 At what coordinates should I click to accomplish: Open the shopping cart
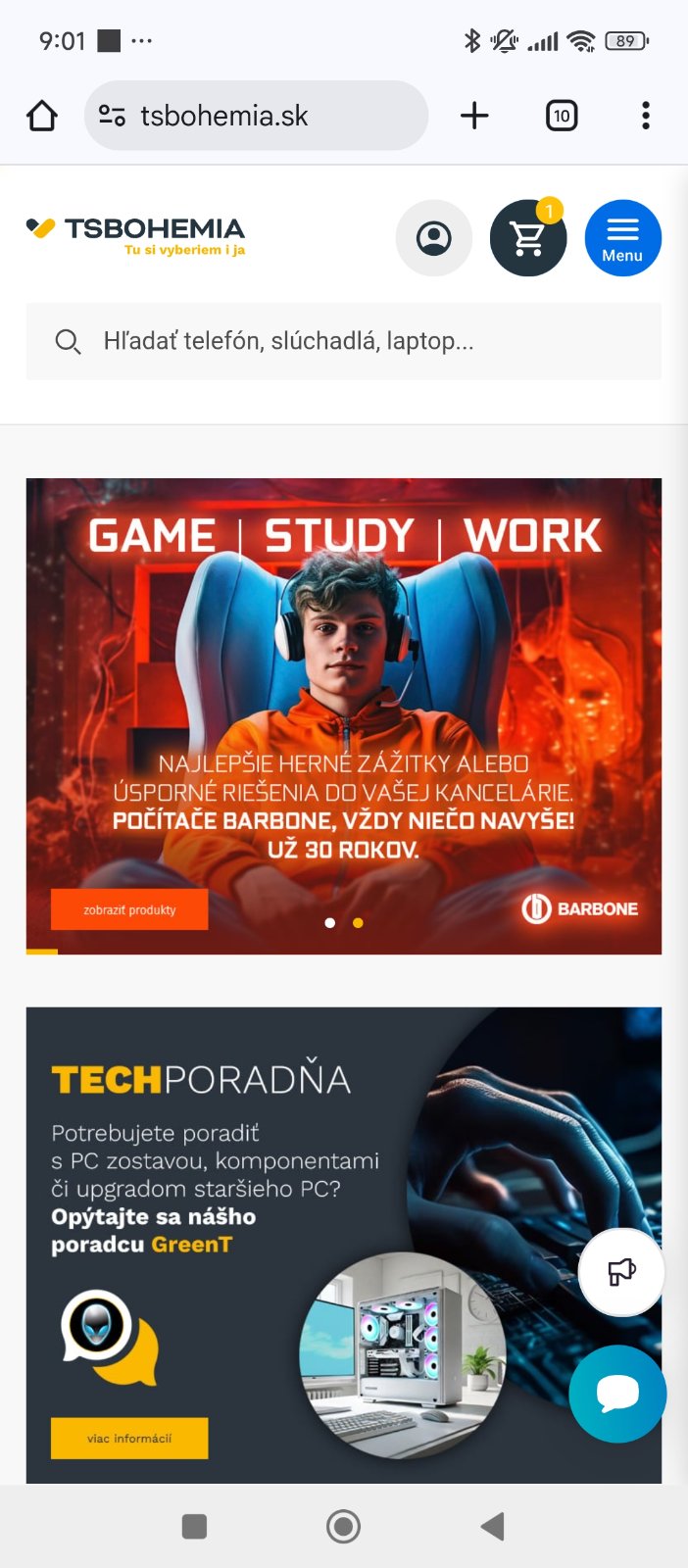point(528,238)
